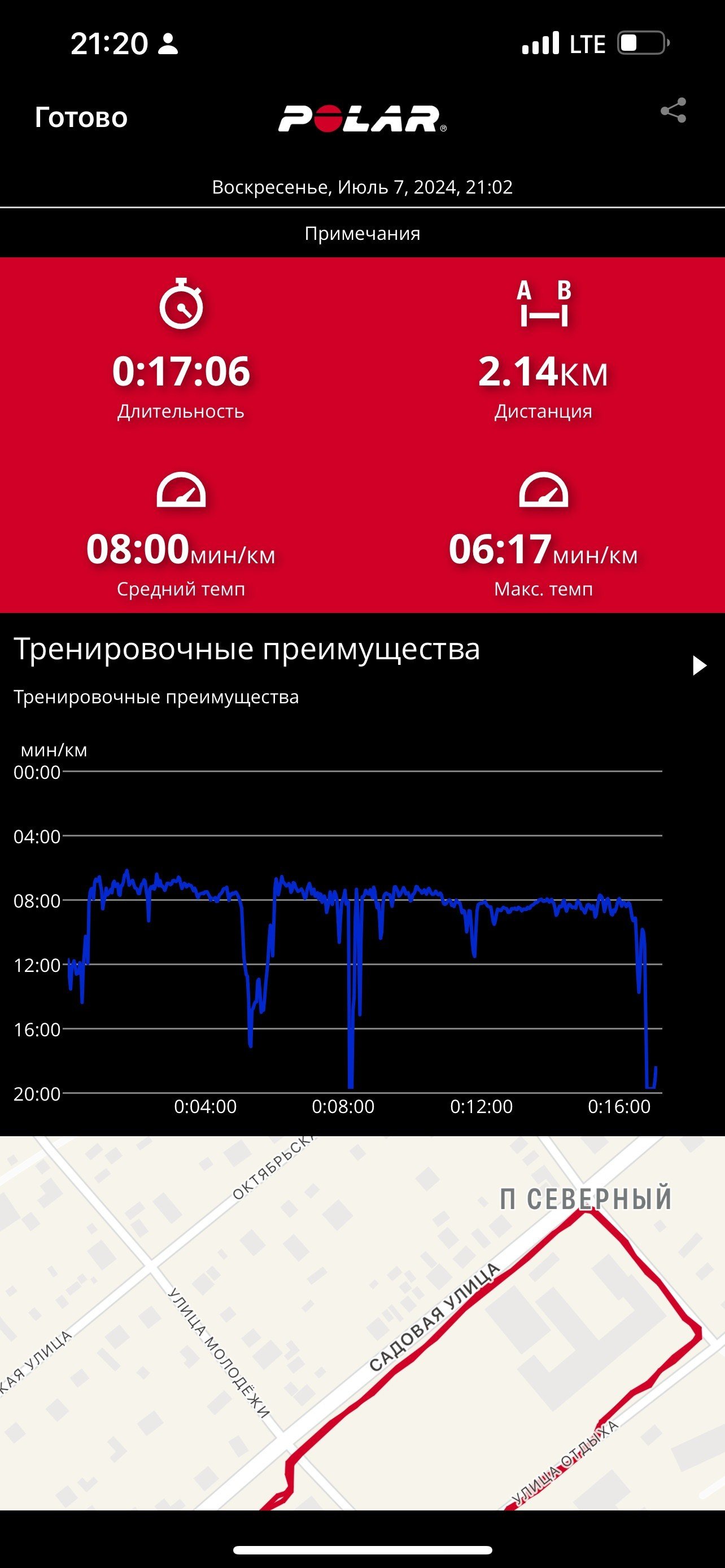Share this training session
725x1568 pixels.
[x=673, y=111]
